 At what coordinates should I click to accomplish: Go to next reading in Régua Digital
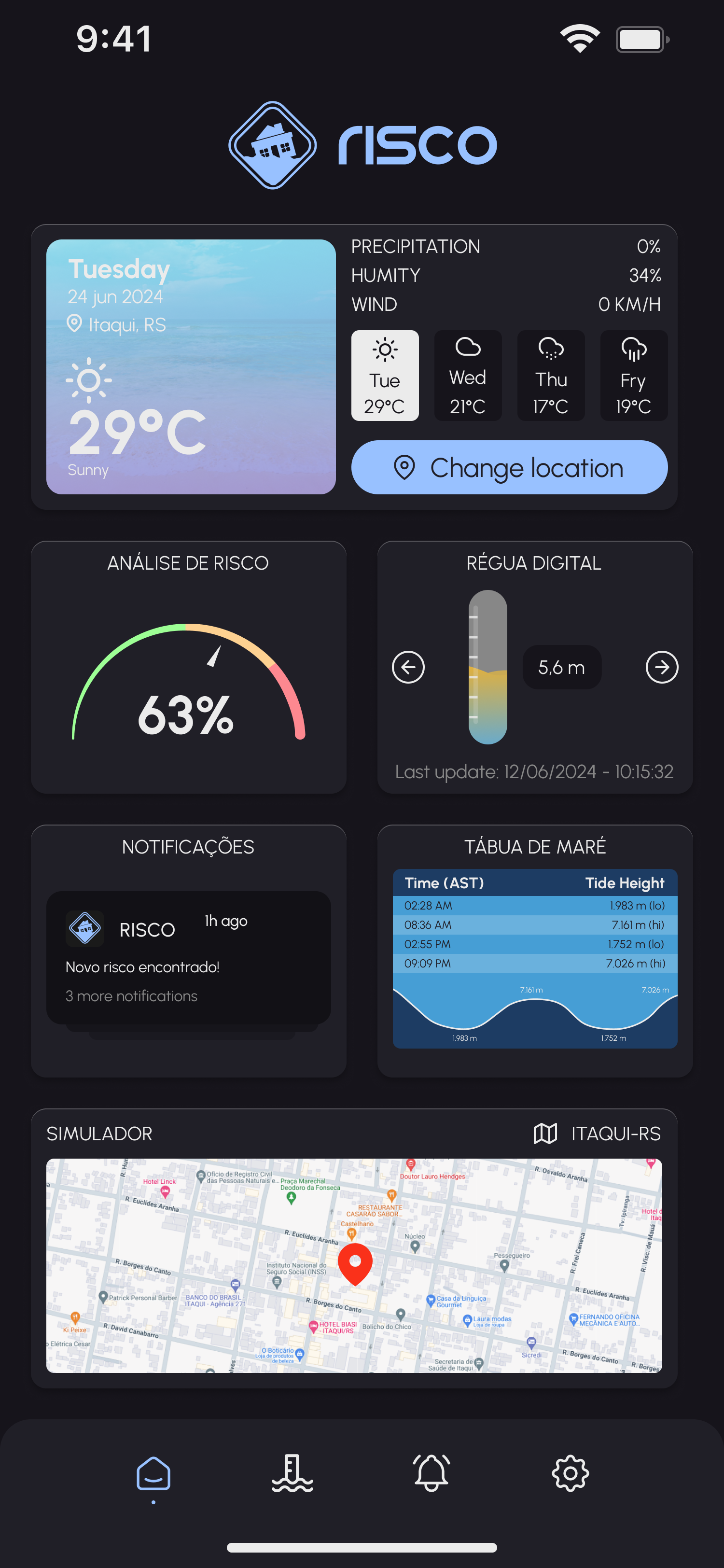click(x=661, y=667)
